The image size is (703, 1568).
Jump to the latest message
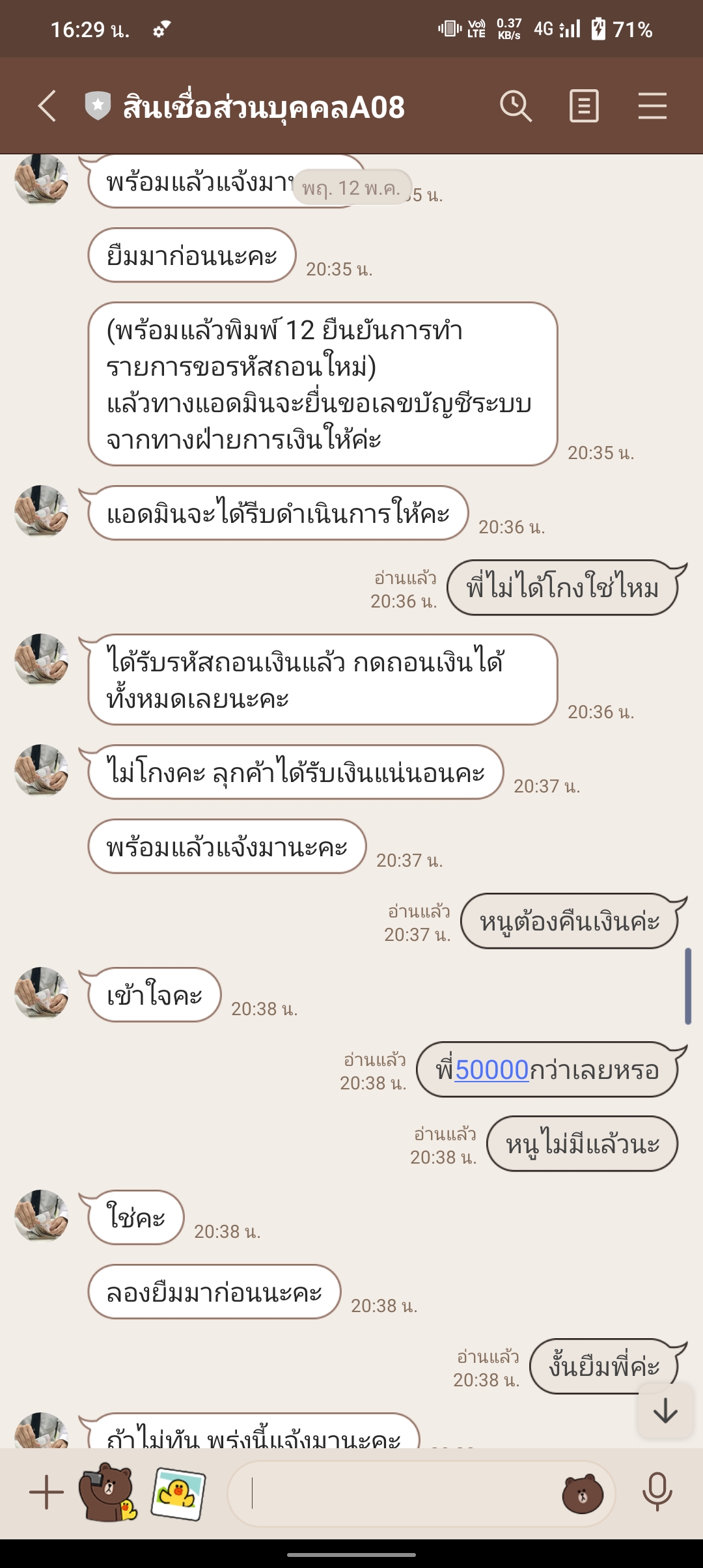click(x=665, y=1412)
